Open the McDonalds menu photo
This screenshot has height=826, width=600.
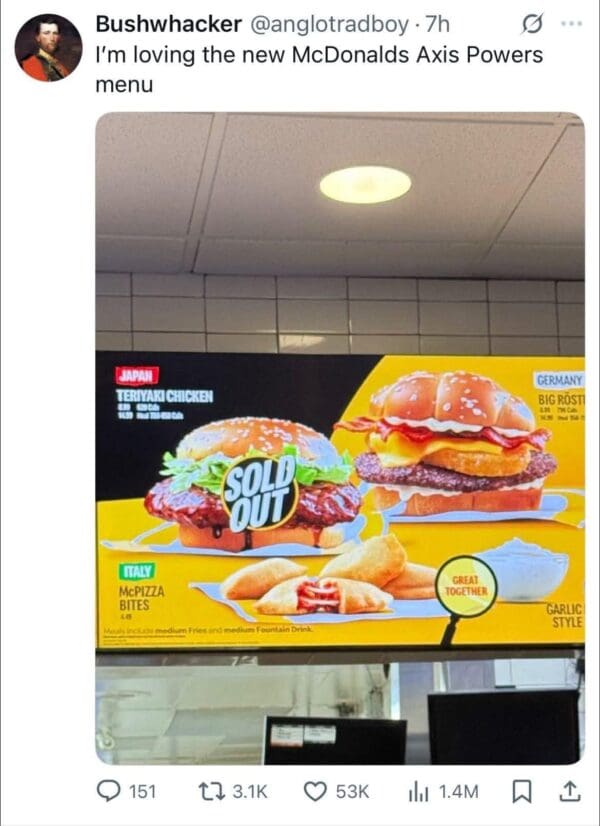(340, 438)
